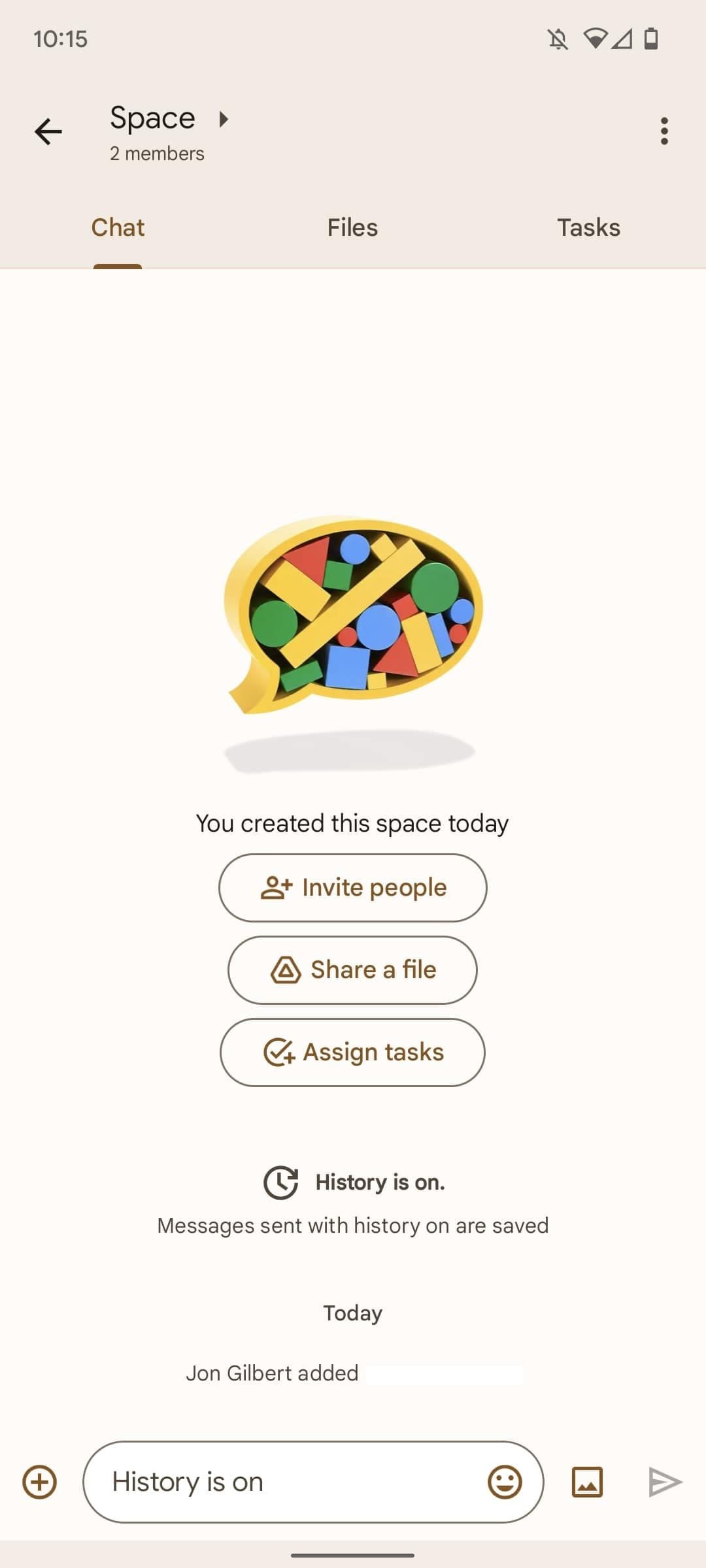Select the Chat tab

click(118, 228)
